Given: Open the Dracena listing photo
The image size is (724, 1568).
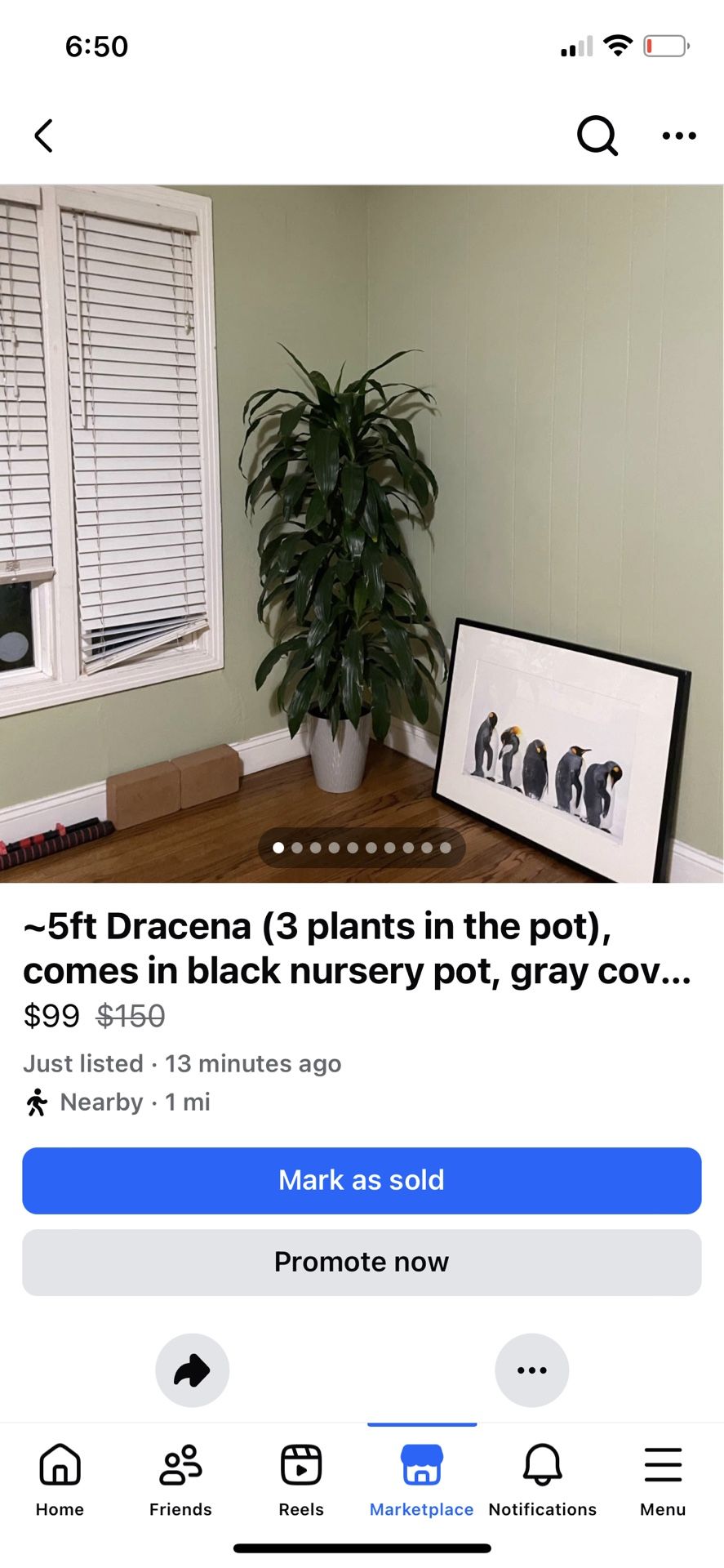Looking at the screenshot, I should click(362, 532).
